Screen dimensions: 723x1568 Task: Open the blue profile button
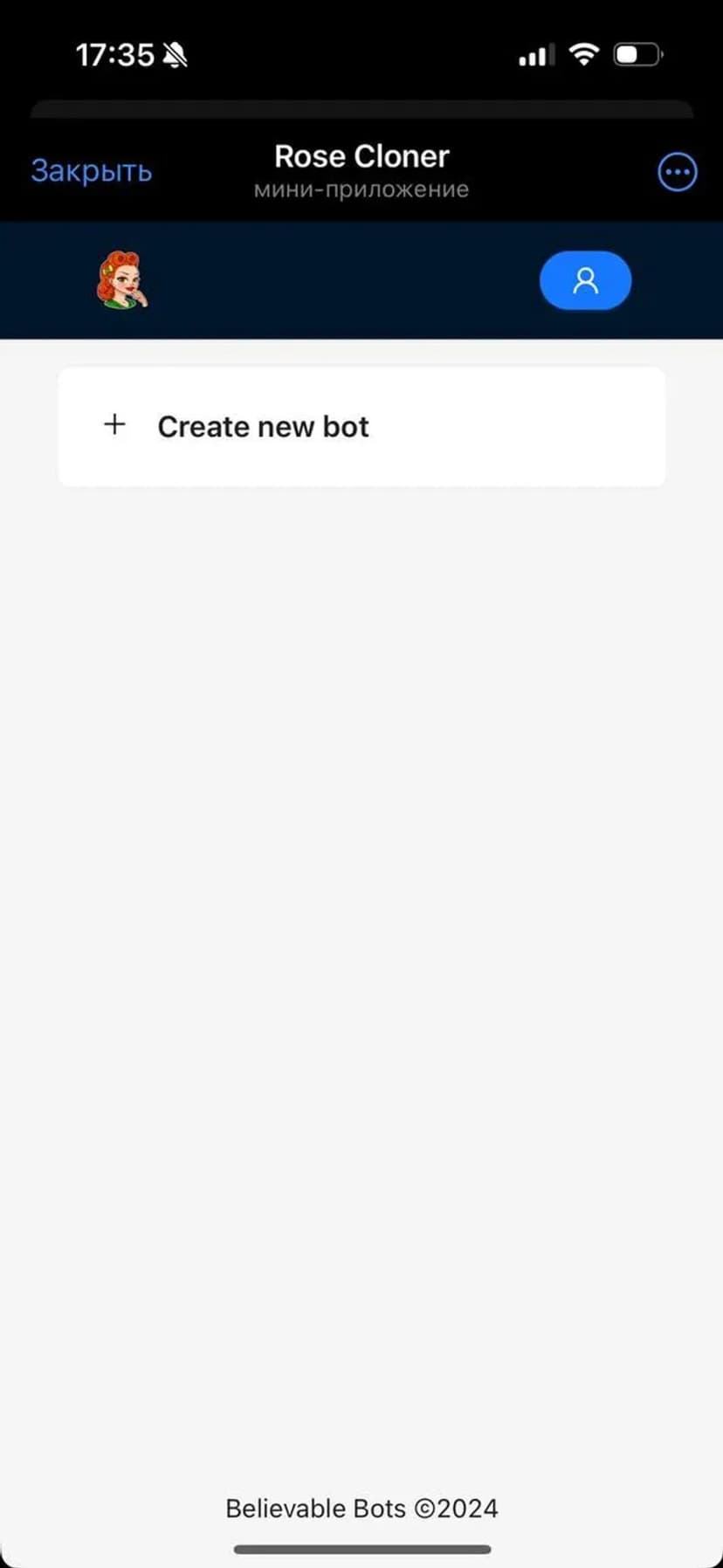click(x=585, y=280)
